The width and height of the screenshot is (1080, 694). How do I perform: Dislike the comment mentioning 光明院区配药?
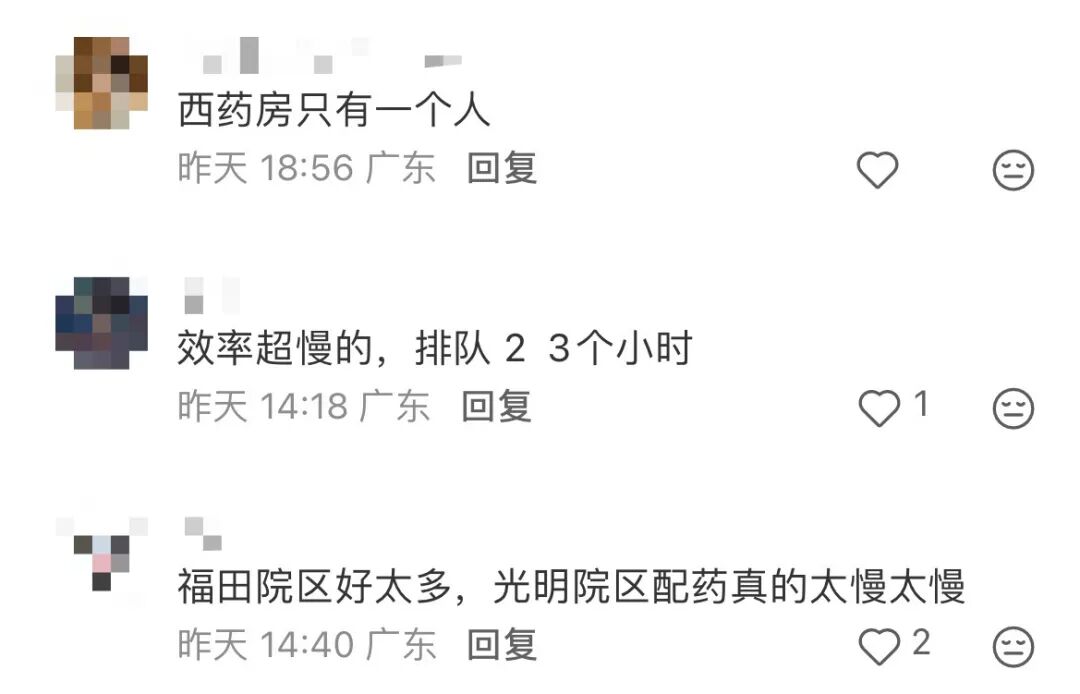click(x=1012, y=646)
